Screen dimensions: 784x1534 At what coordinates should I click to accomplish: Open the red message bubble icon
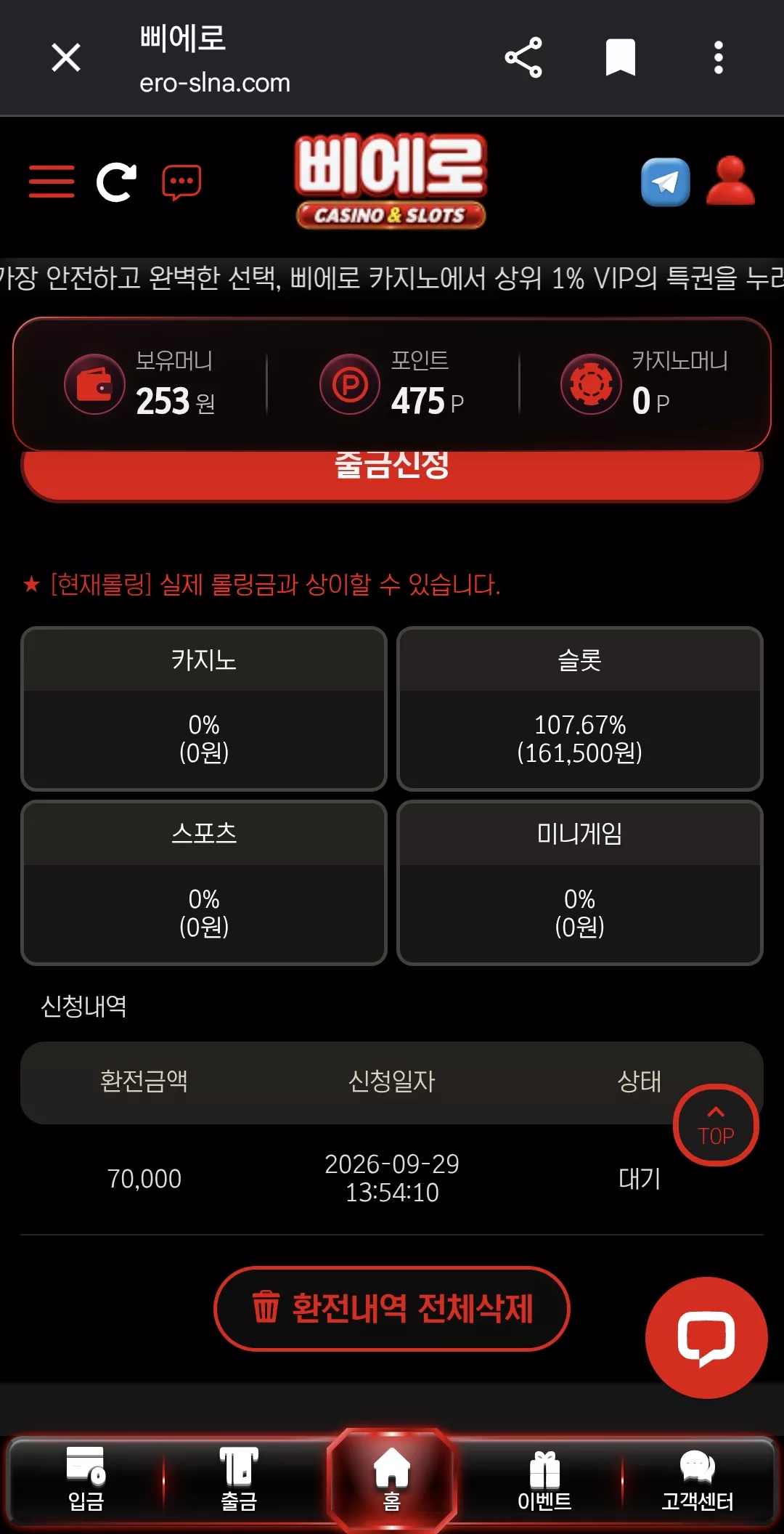[x=181, y=182]
